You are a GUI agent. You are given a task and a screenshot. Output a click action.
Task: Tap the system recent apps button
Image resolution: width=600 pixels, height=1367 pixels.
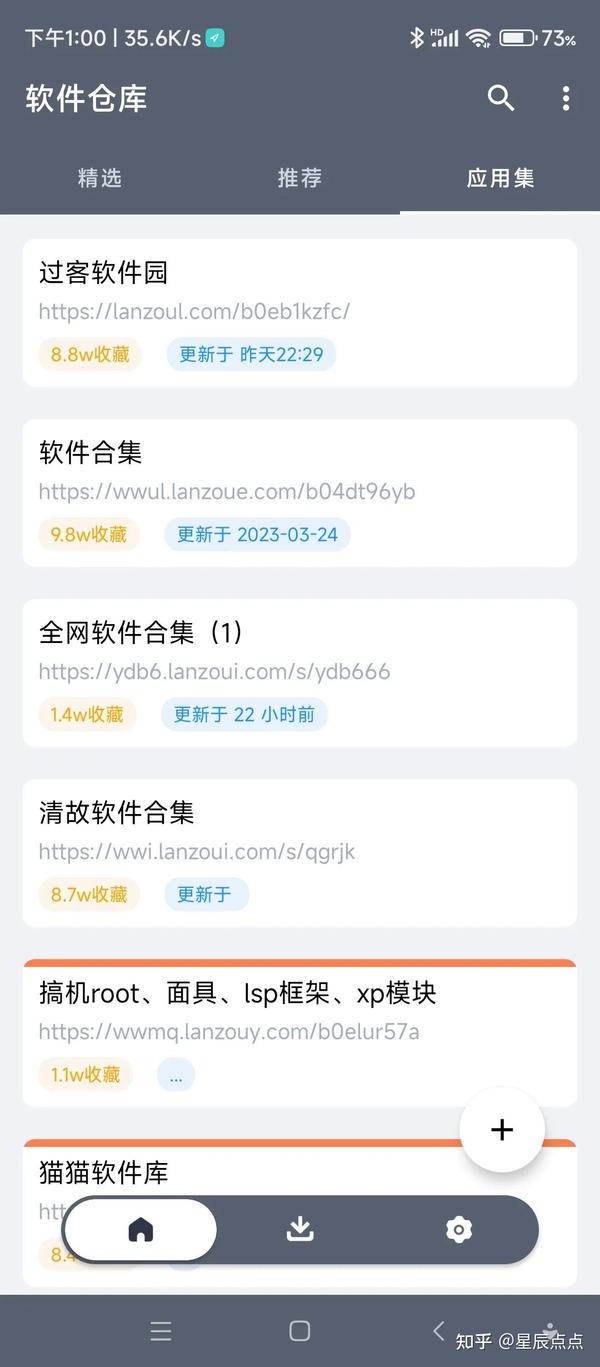[x=161, y=1331]
